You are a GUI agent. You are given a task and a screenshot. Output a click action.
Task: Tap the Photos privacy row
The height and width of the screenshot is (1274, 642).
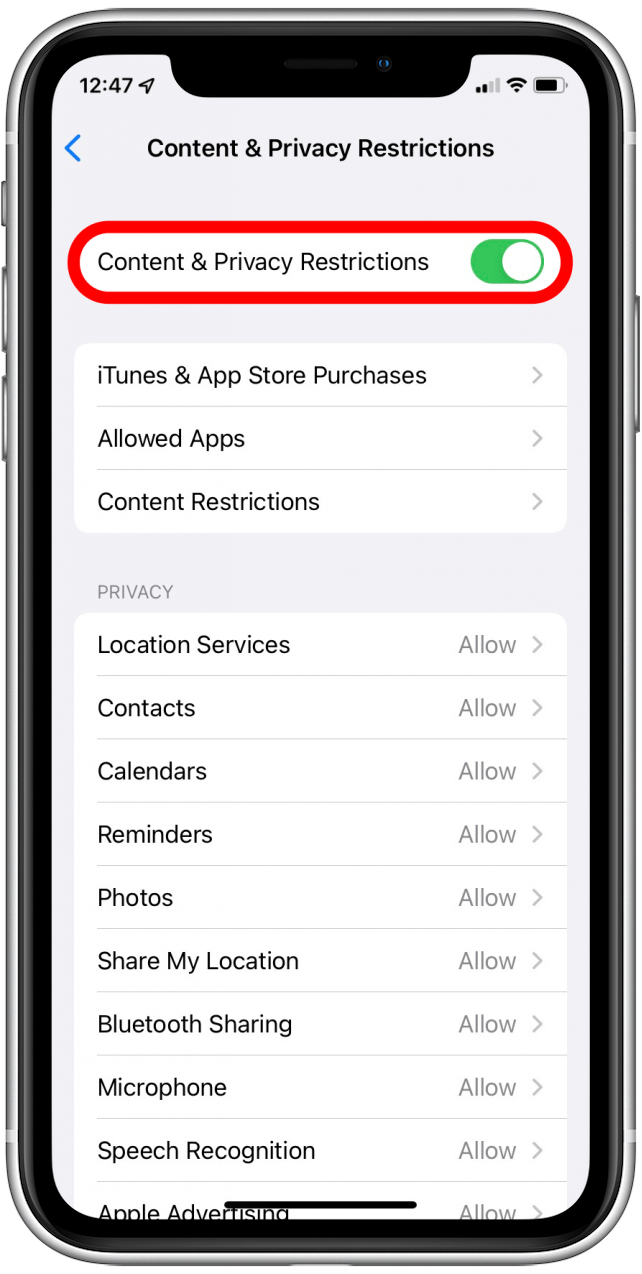[320, 898]
